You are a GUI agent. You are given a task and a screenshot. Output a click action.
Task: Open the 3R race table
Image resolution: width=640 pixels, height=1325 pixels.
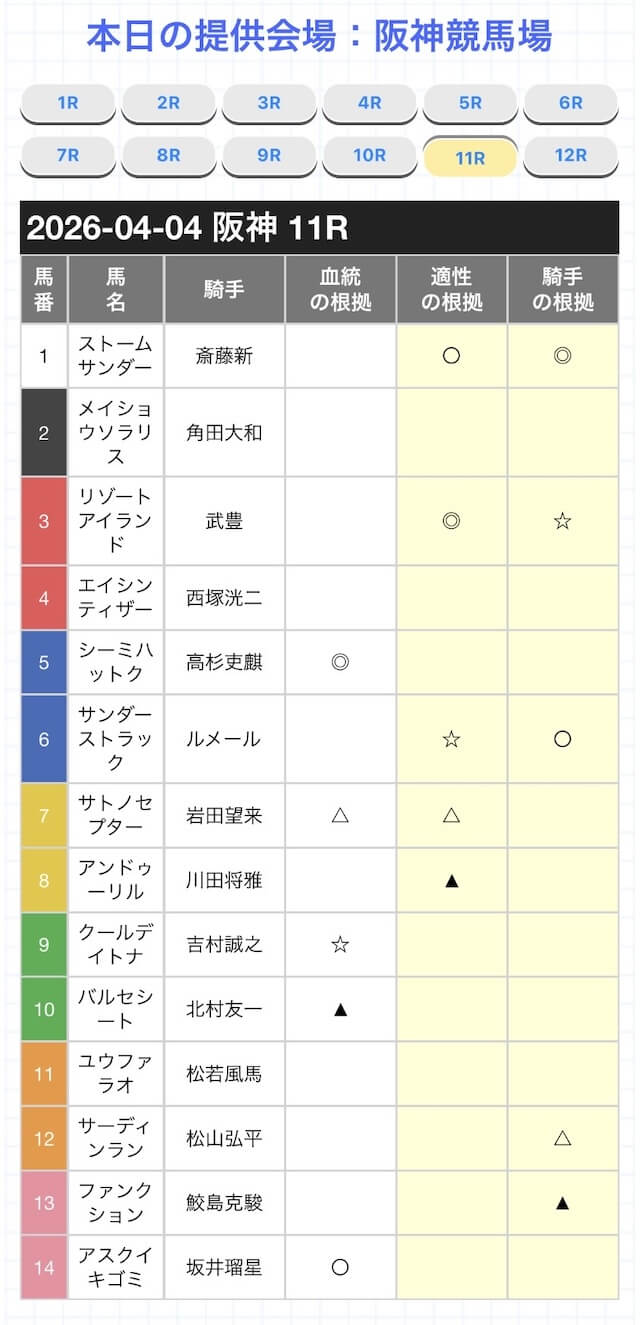[269, 103]
